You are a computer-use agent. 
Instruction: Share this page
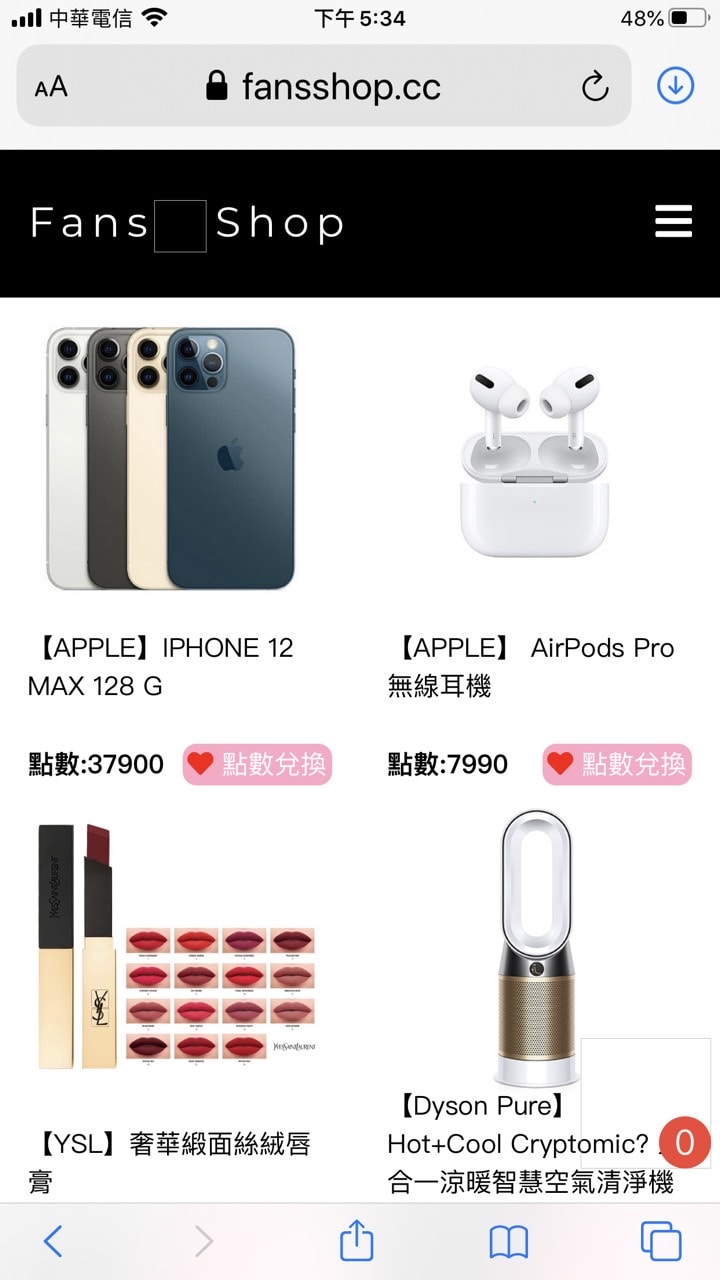[356, 1242]
